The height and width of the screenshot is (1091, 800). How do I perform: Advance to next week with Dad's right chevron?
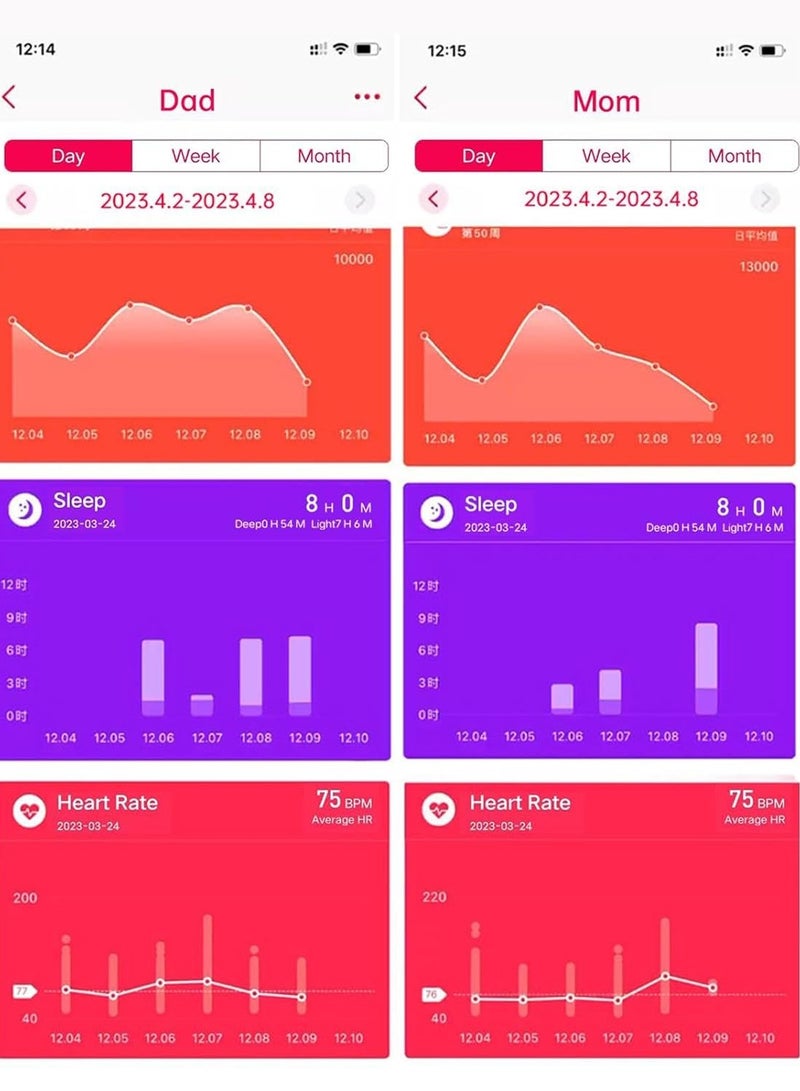pyautogui.click(x=359, y=201)
